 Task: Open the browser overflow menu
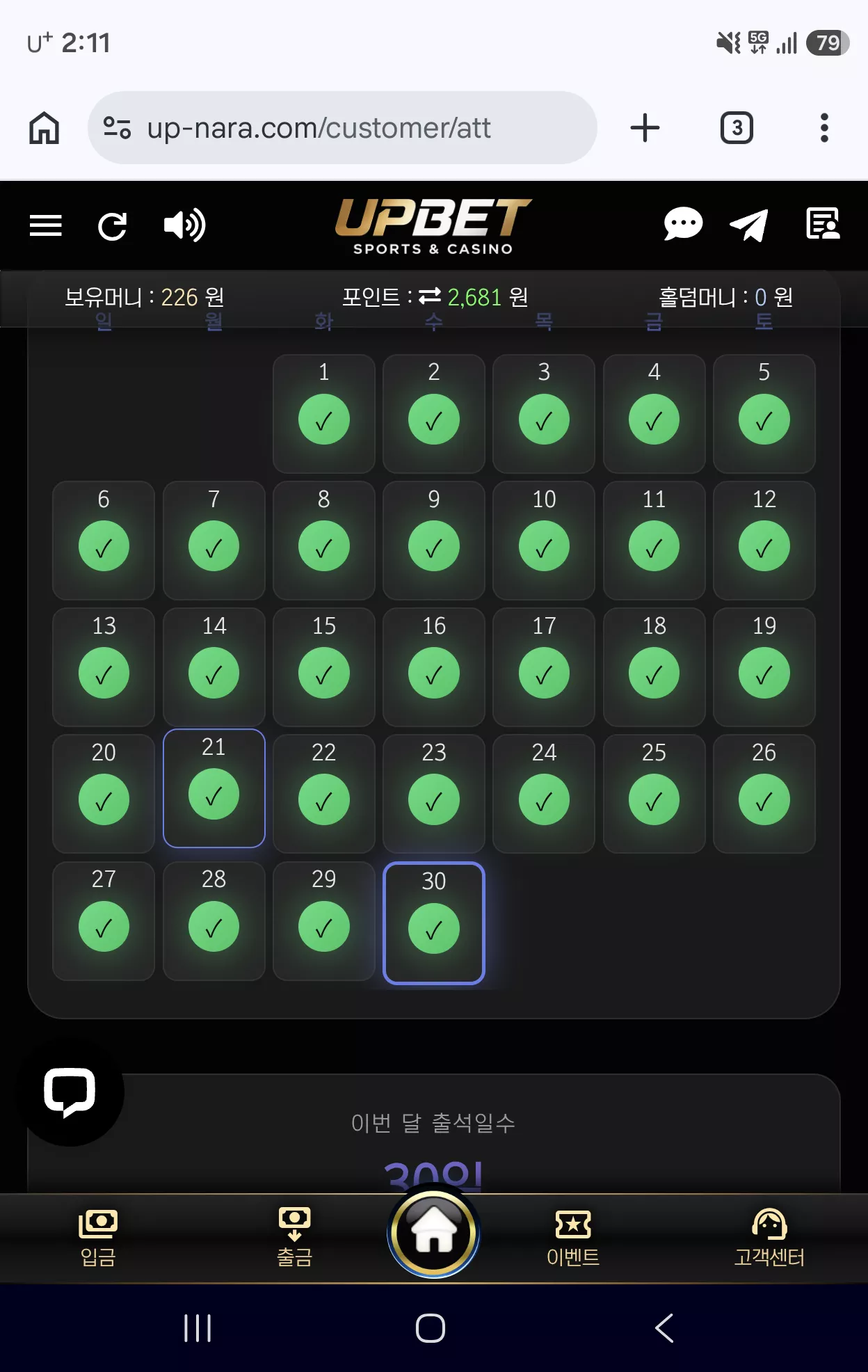point(824,128)
